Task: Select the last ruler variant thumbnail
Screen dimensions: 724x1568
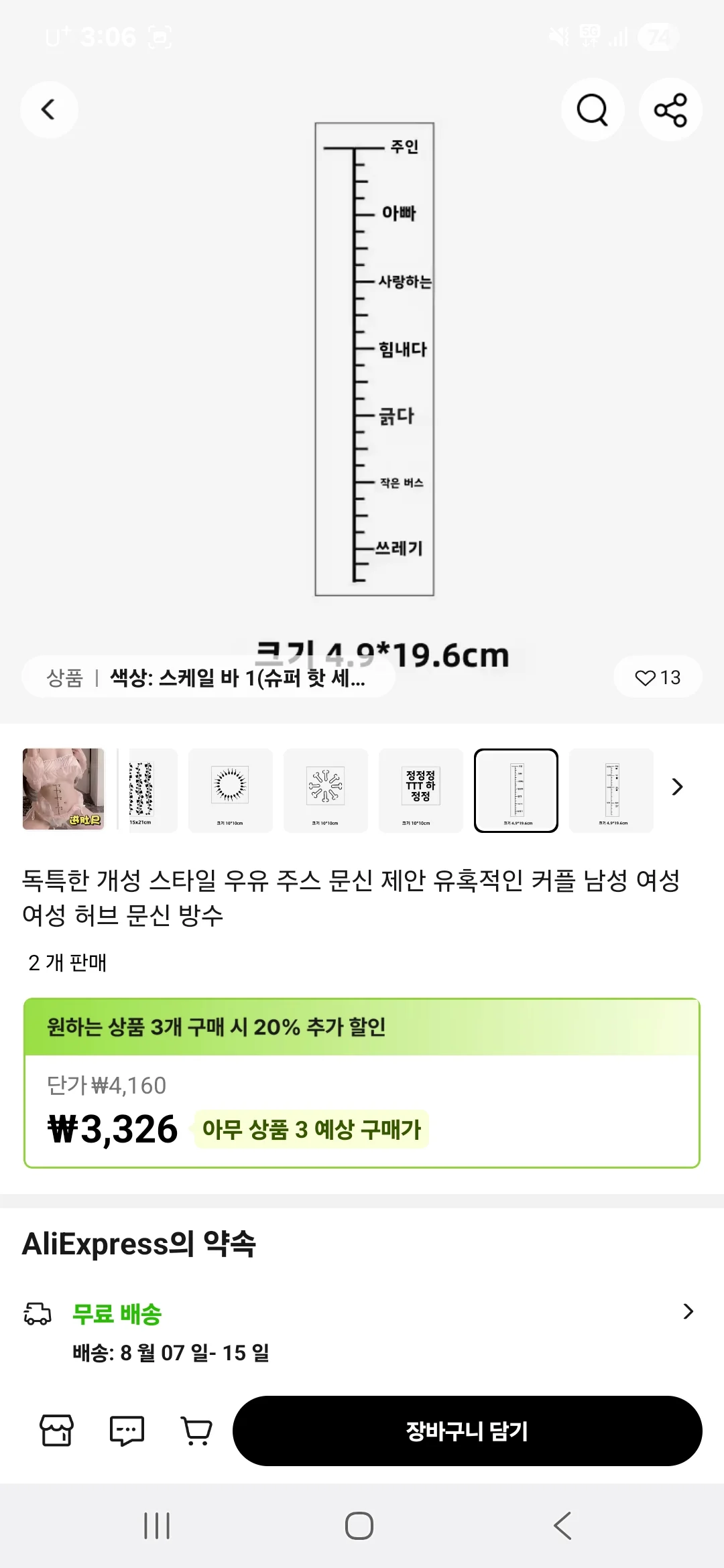Action: [x=611, y=789]
